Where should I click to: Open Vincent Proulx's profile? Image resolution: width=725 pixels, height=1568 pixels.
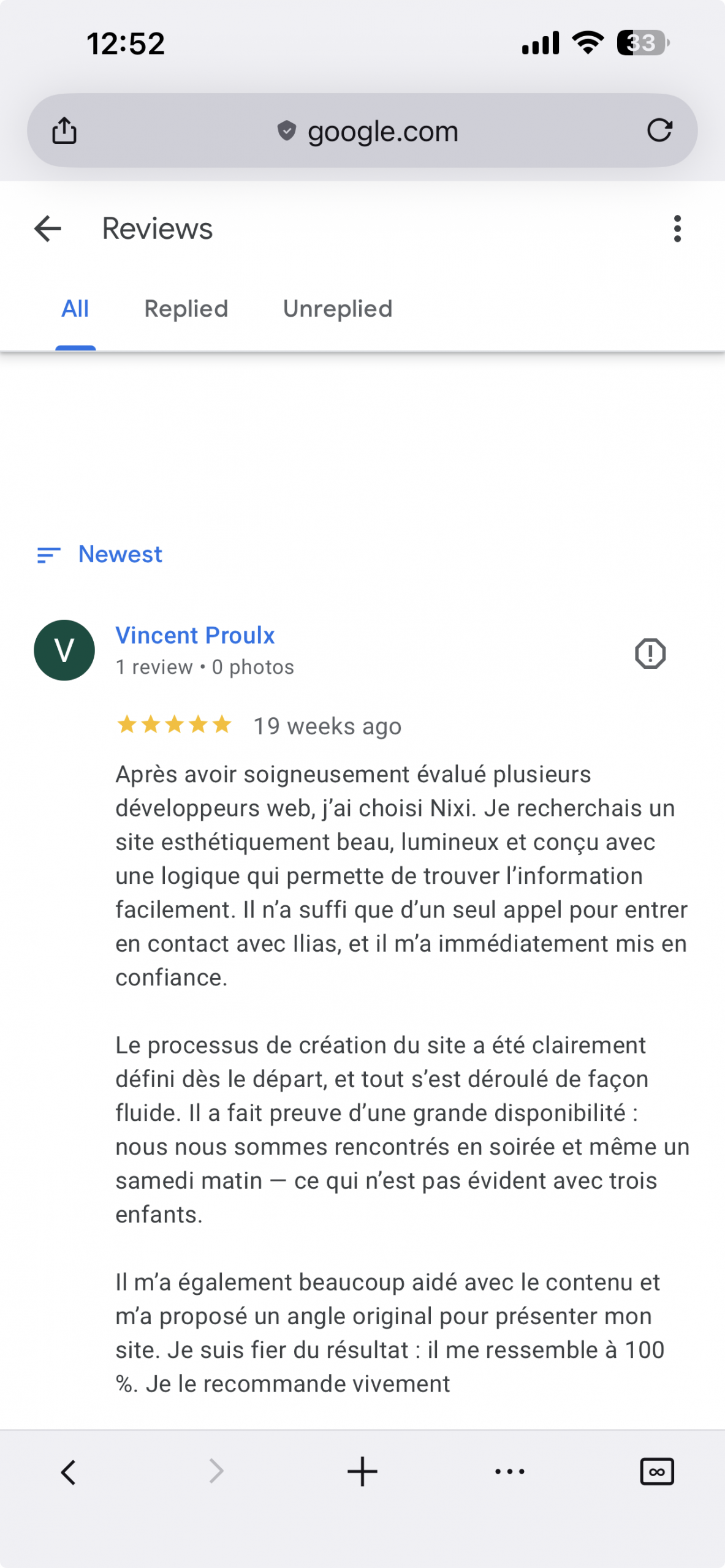[x=195, y=636]
